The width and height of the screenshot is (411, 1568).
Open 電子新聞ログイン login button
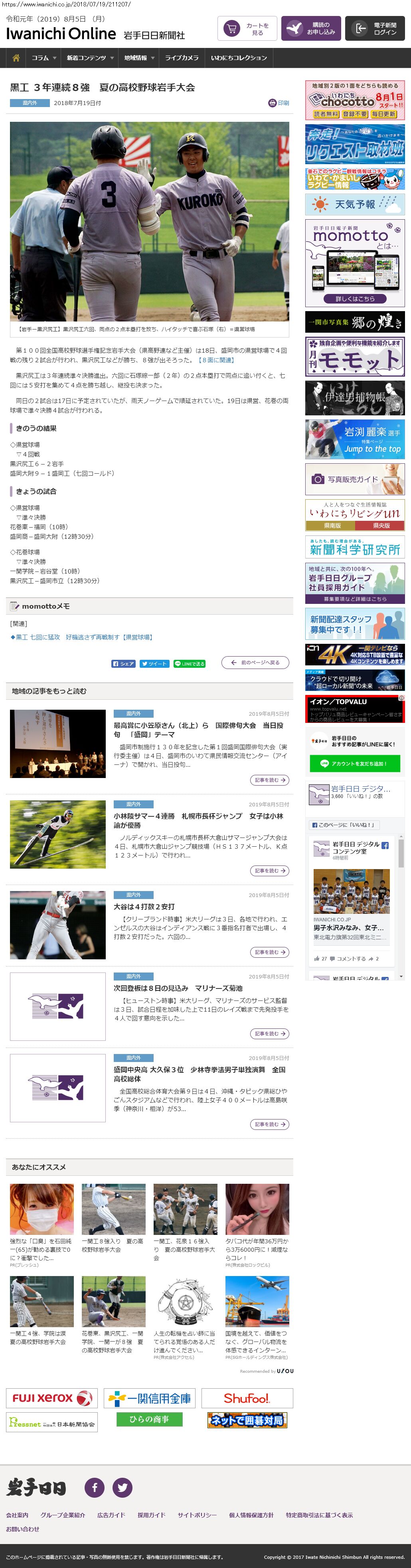click(x=375, y=29)
